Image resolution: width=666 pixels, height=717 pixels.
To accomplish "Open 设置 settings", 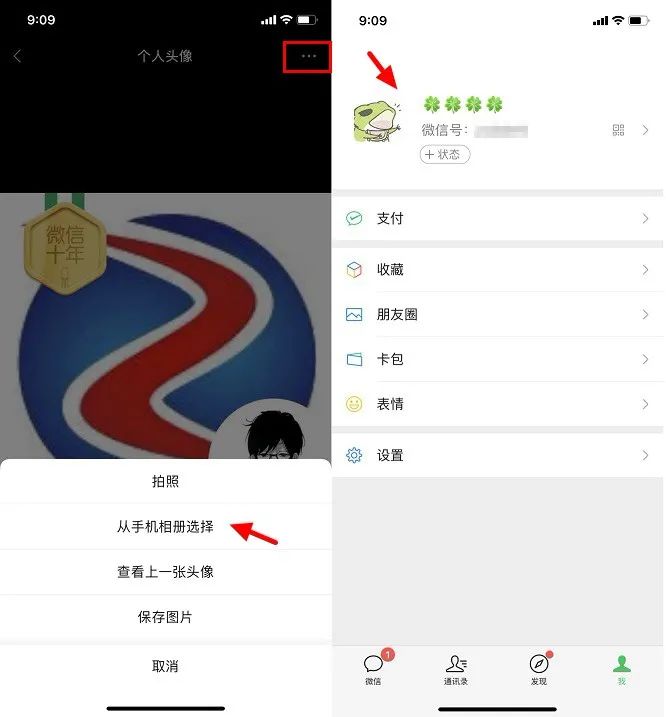I will coord(497,455).
